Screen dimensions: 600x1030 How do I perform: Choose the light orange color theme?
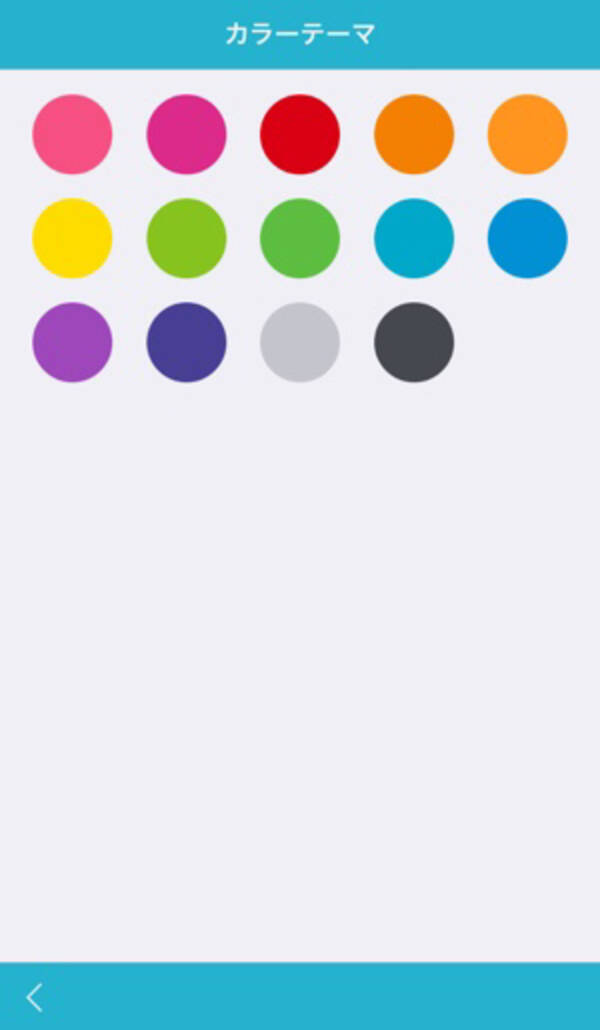click(527, 134)
